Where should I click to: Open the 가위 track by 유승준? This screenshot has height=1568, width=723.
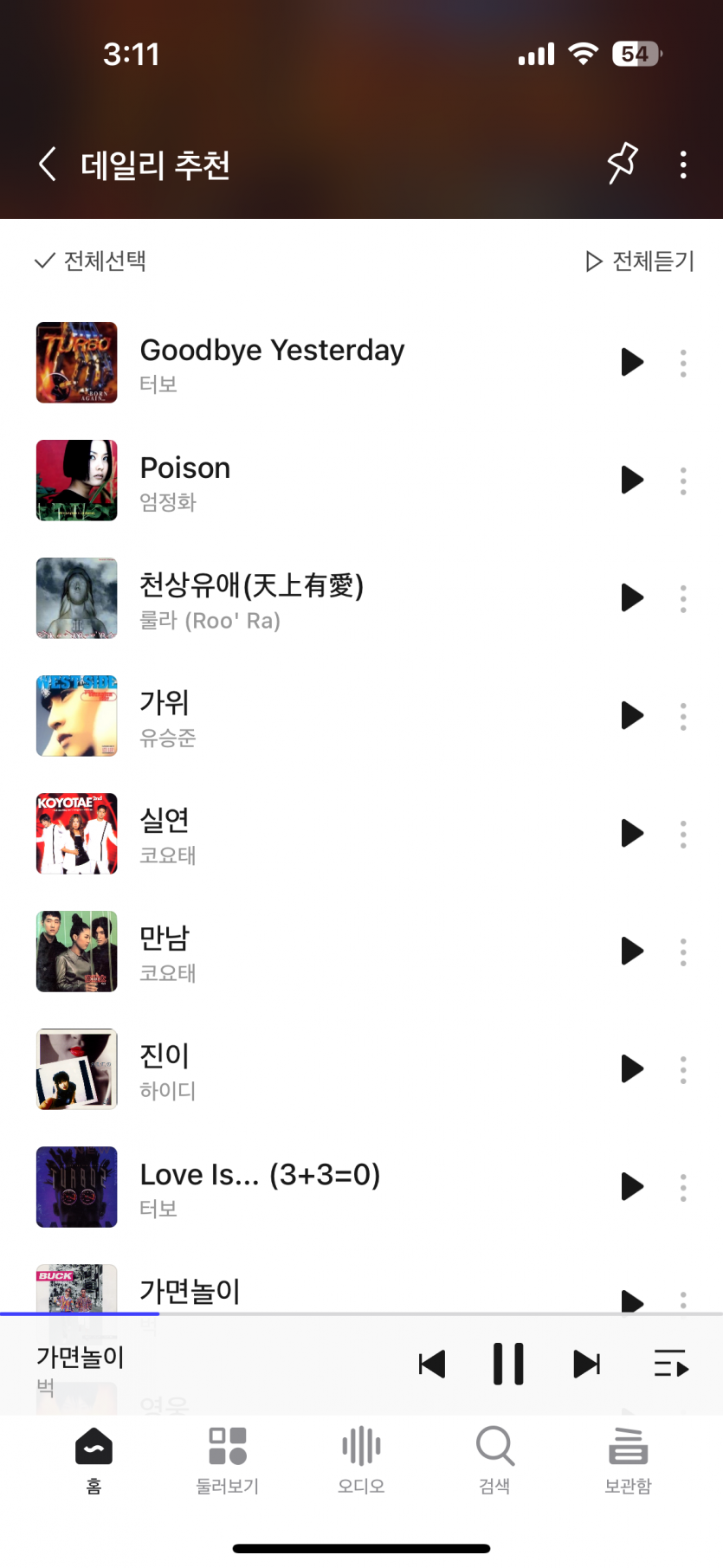point(260,717)
